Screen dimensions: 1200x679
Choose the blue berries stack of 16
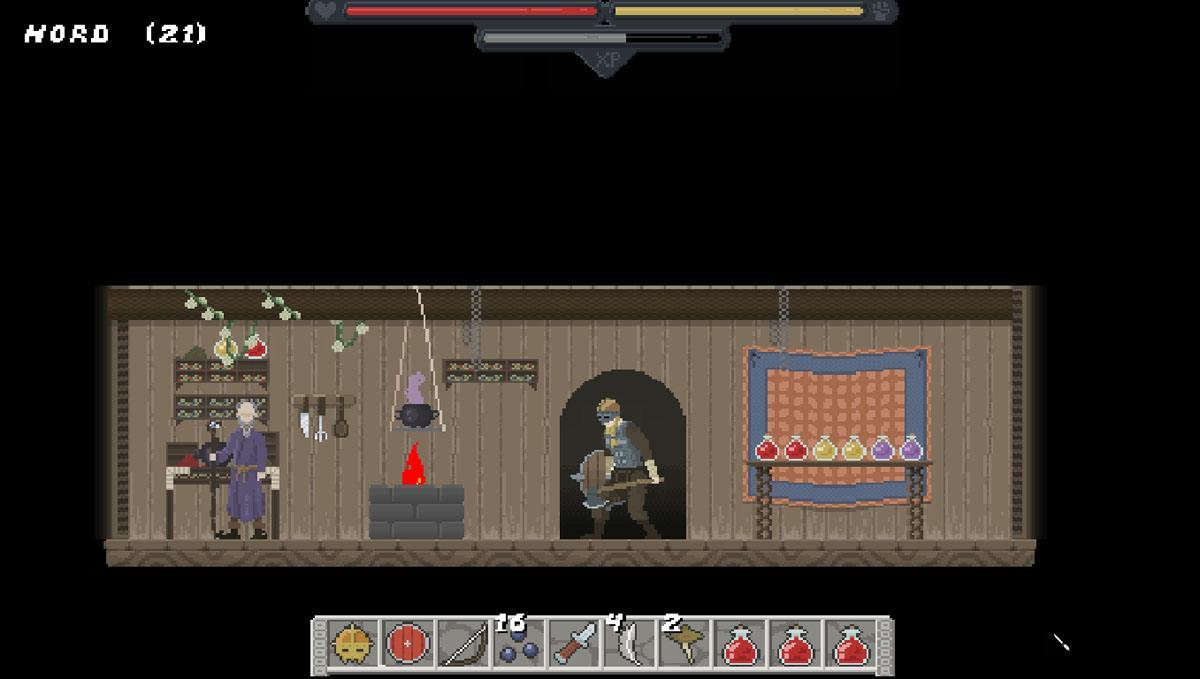coord(519,645)
